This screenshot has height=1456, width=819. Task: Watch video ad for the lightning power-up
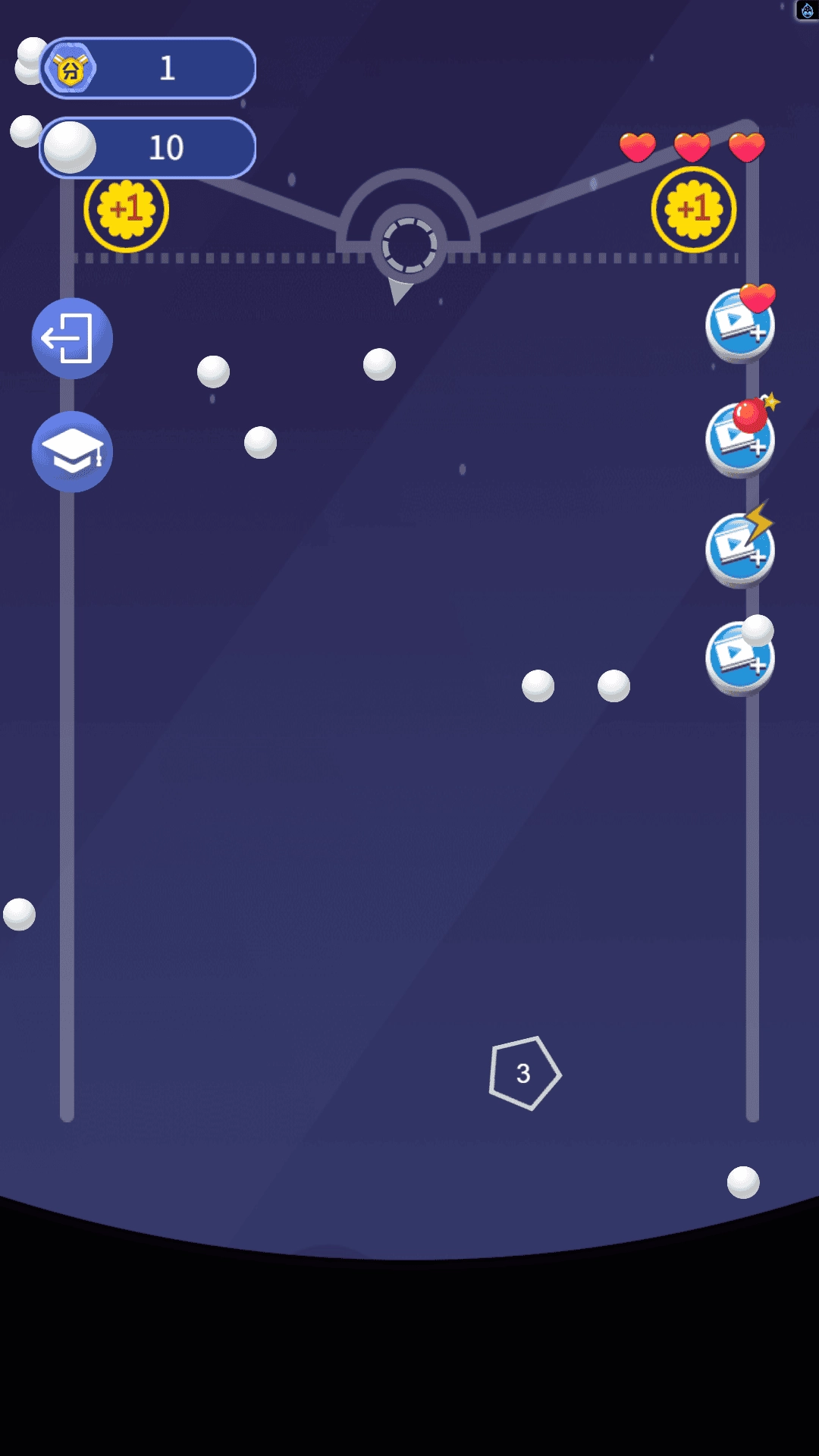coord(739,550)
